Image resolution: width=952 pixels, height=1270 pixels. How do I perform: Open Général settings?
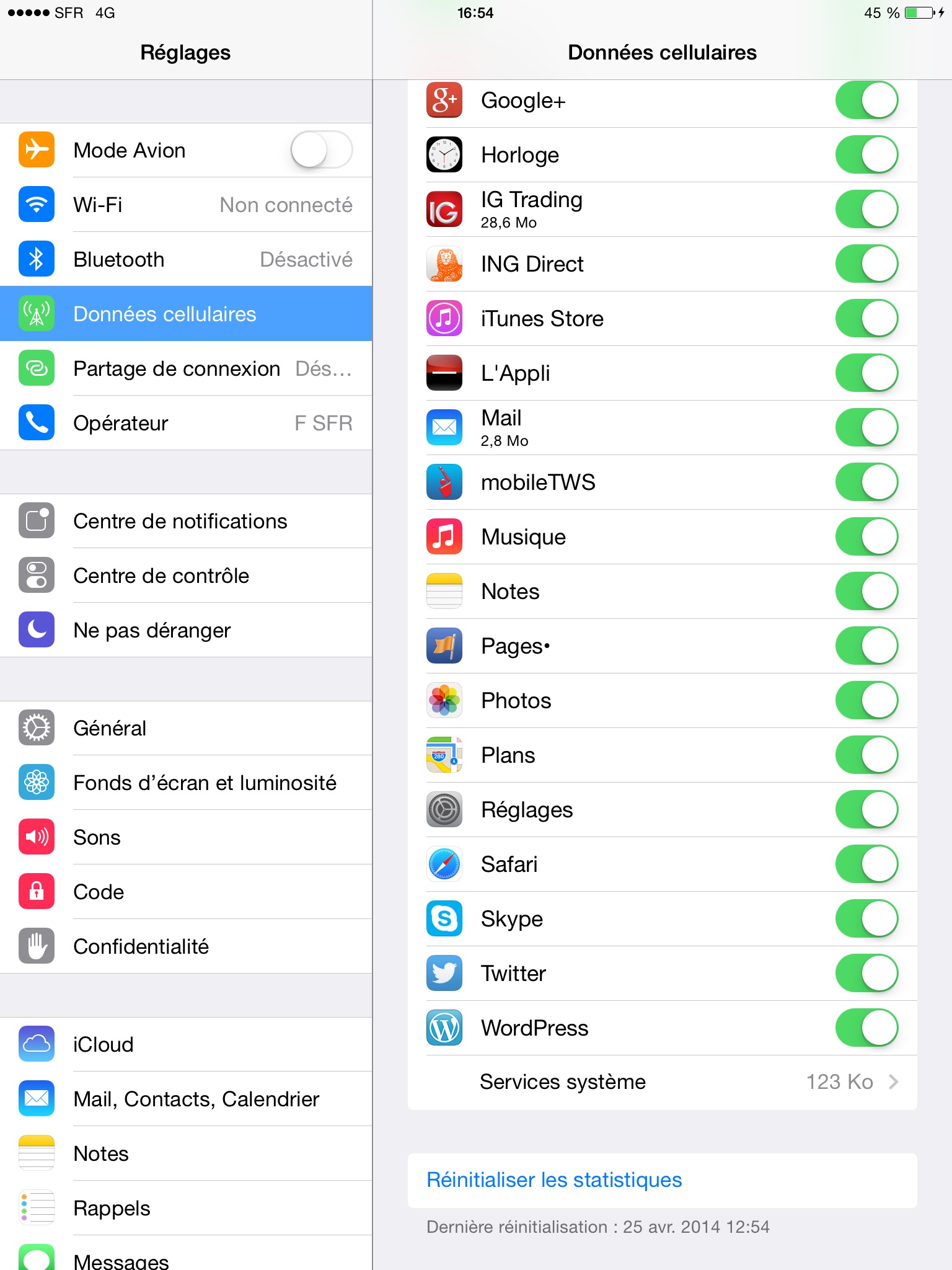(186, 728)
